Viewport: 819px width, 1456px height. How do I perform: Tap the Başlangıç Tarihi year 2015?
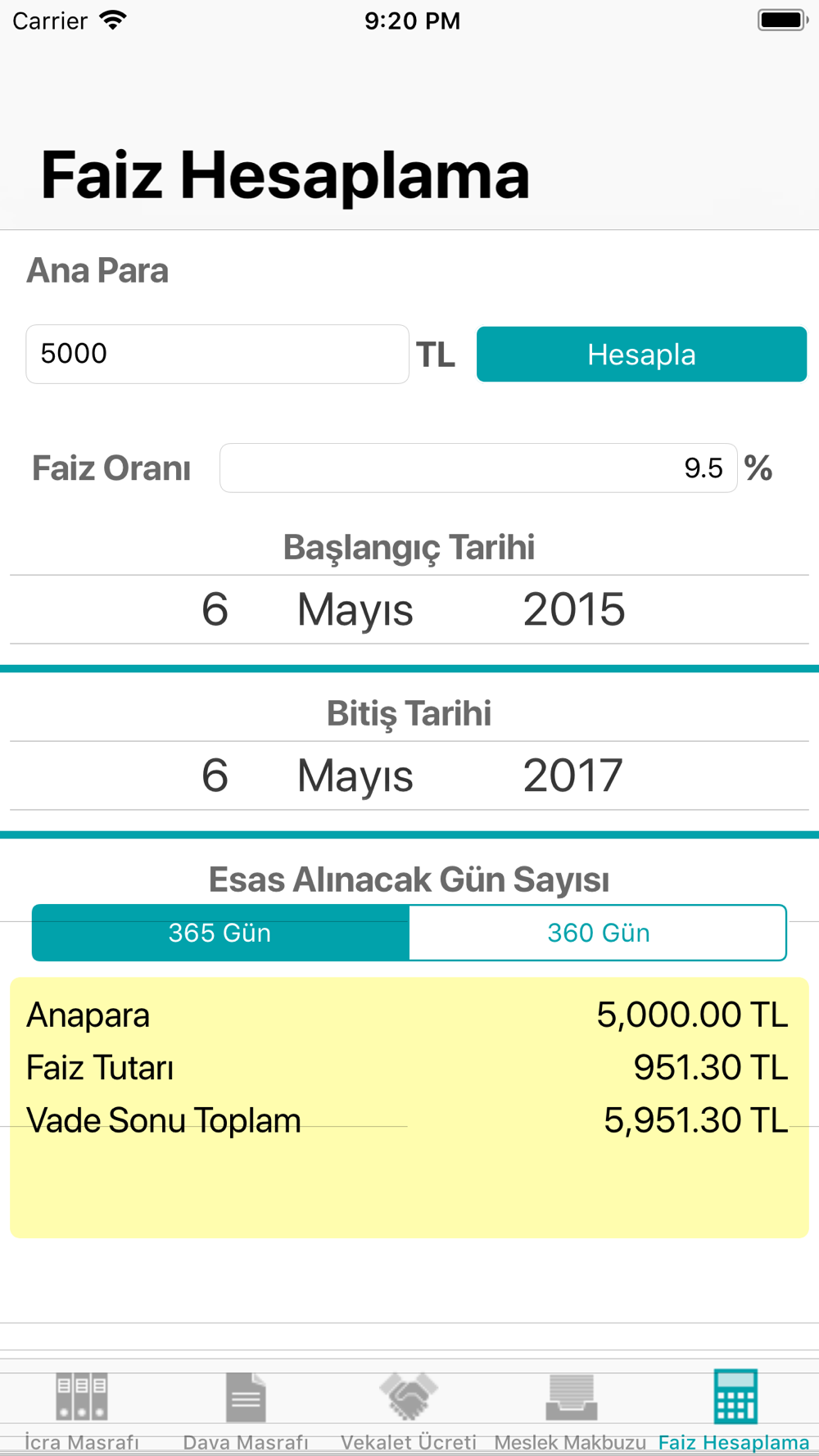[574, 609]
